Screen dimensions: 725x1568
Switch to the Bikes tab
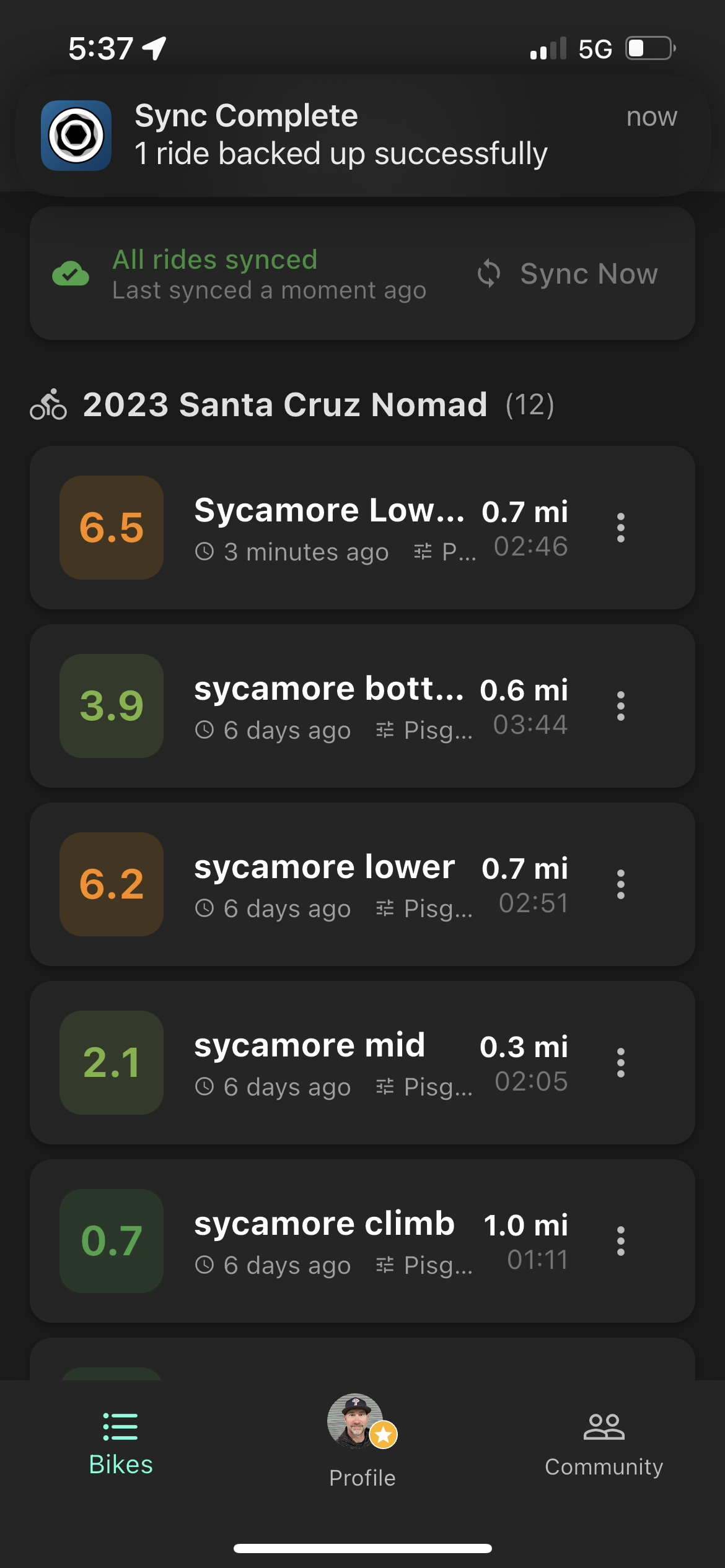(x=121, y=1443)
